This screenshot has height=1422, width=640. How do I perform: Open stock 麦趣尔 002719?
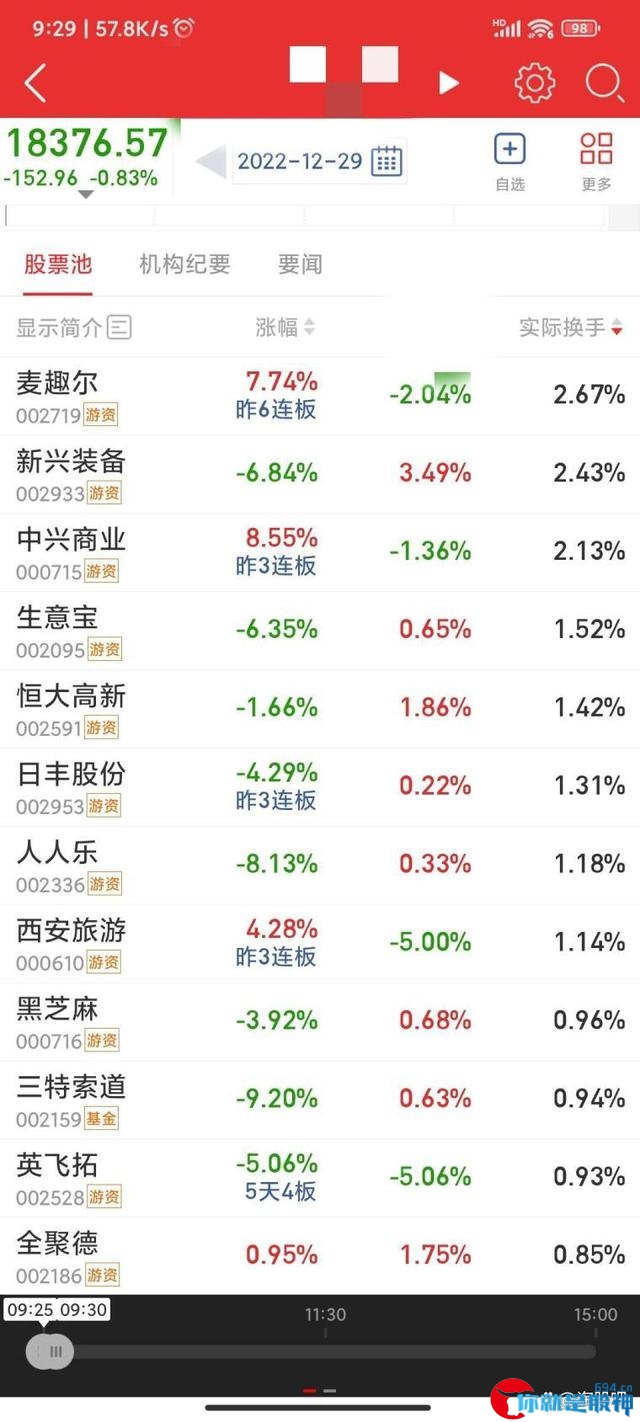click(320, 395)
